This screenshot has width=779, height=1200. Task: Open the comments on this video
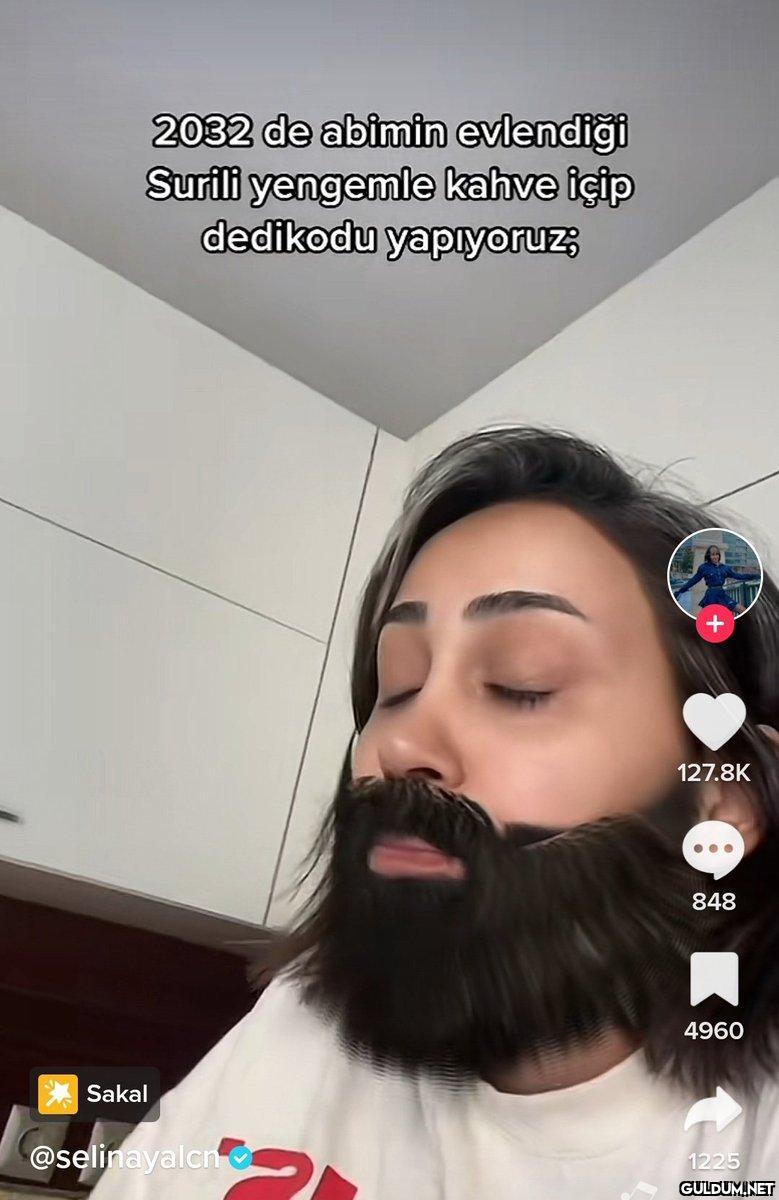[x=714, y=850]
